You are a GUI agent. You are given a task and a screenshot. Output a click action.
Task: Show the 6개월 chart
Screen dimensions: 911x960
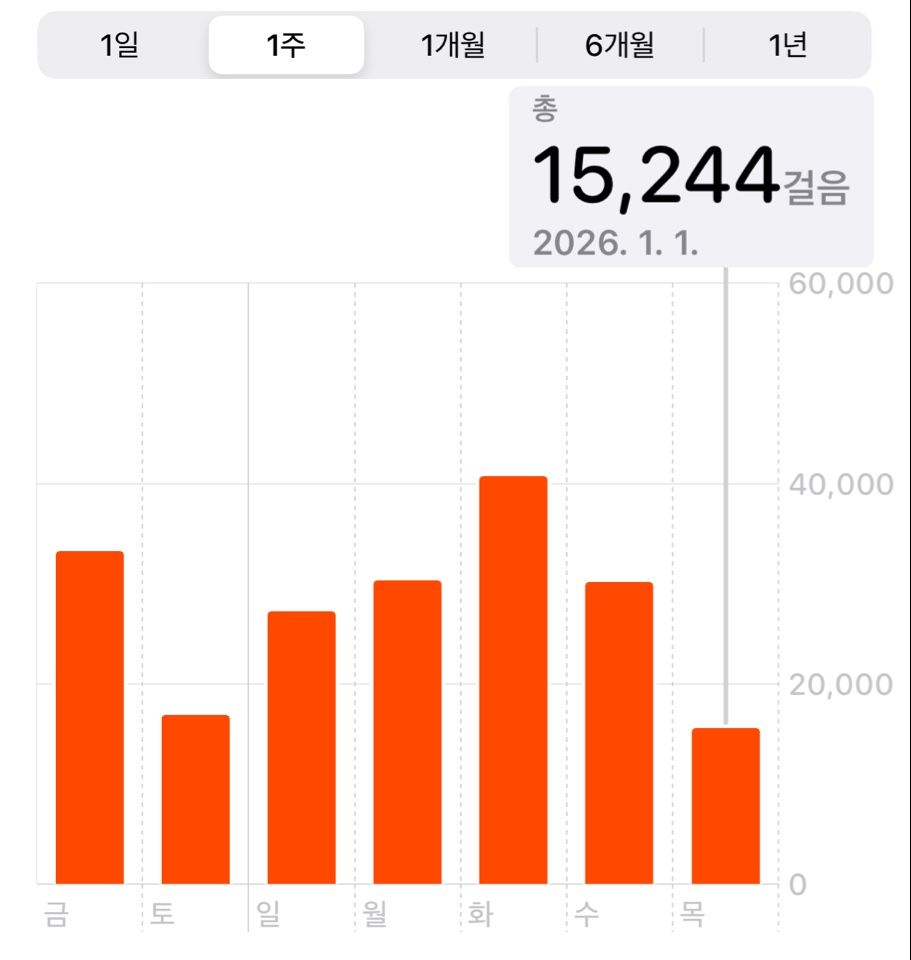(620, 45)
